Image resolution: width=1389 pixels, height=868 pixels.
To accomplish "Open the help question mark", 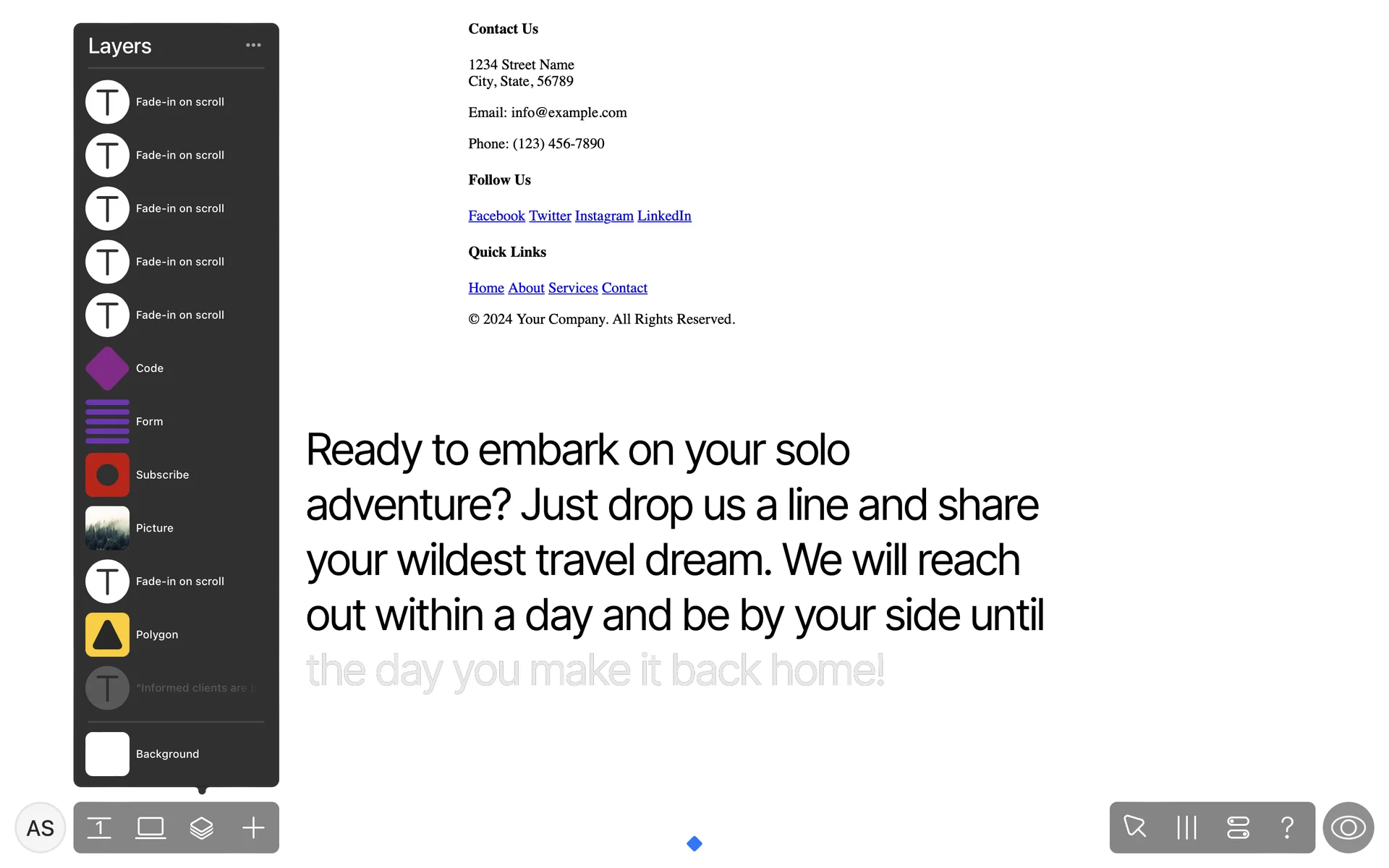I will pyautogui.click(x=1287, y=827).
